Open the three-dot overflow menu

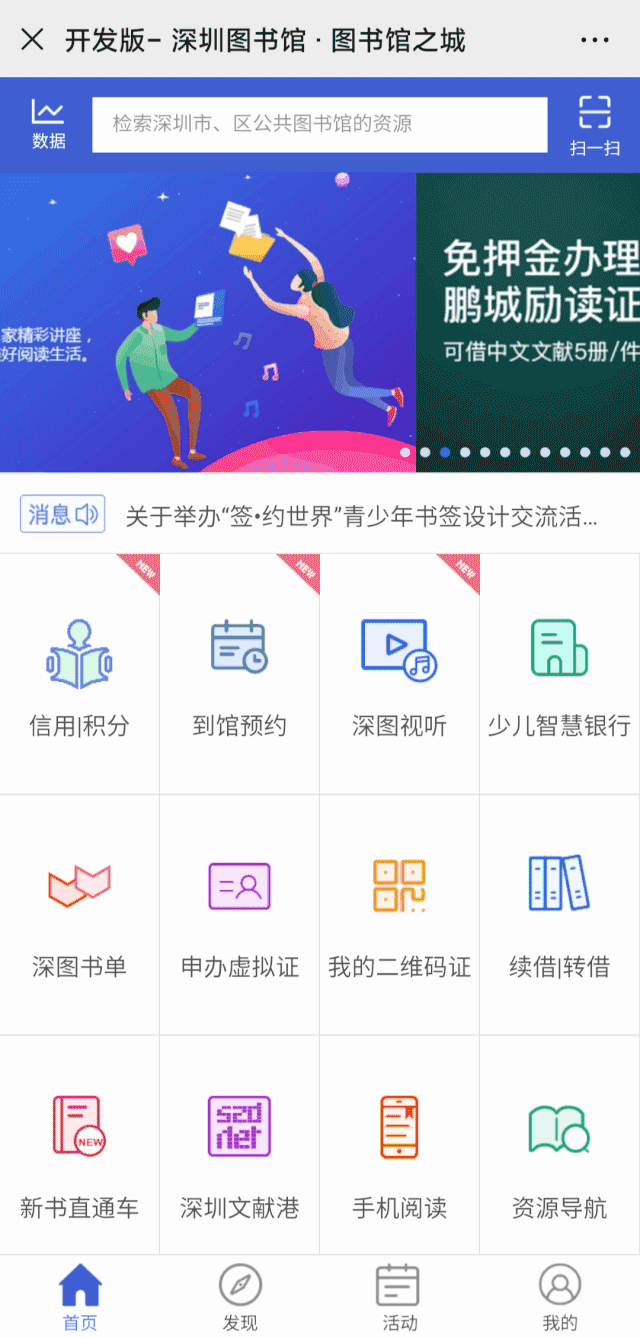594,40
